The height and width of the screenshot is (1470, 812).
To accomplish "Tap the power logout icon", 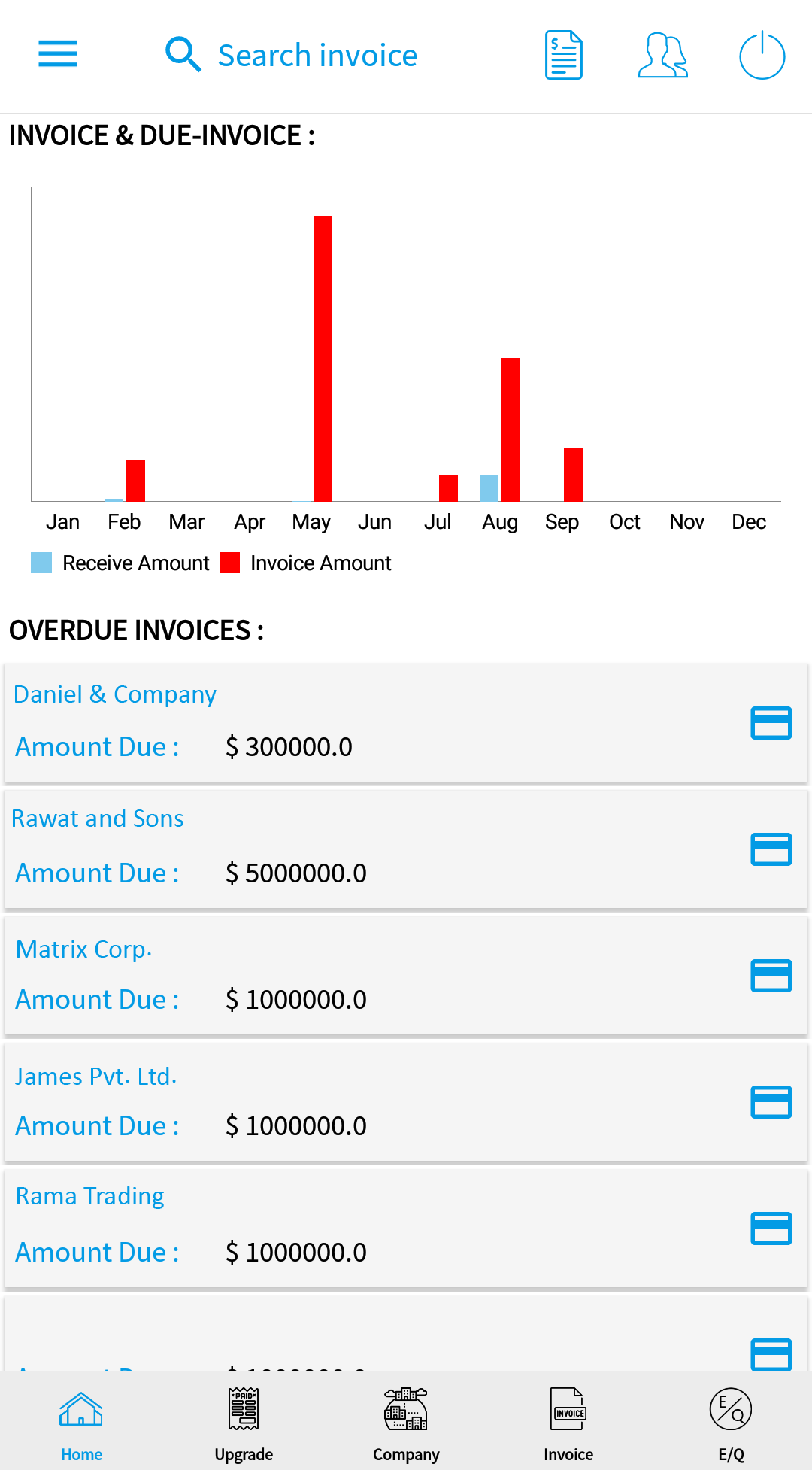I will [762, 55].
